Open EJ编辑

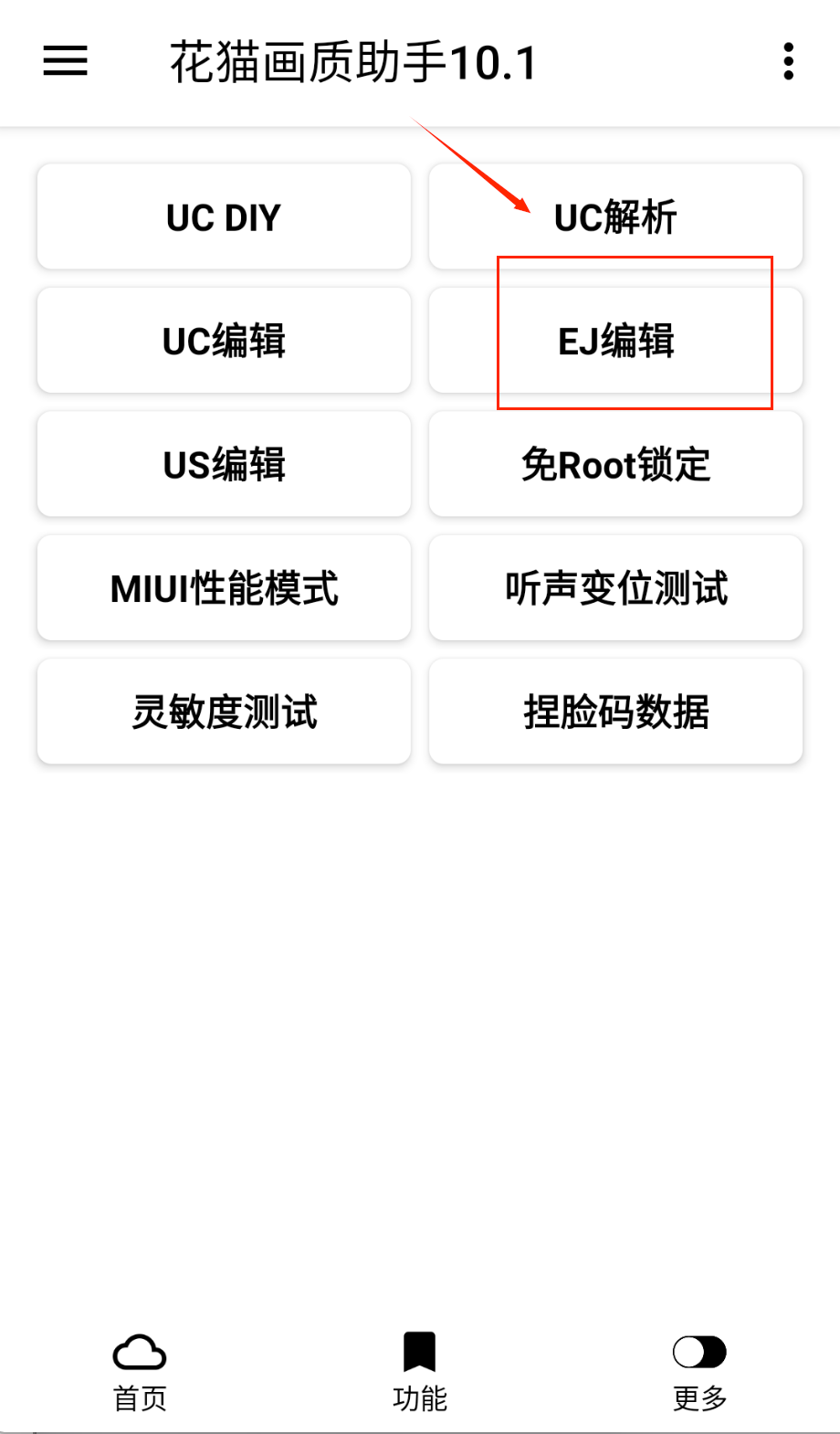(615, 341)
